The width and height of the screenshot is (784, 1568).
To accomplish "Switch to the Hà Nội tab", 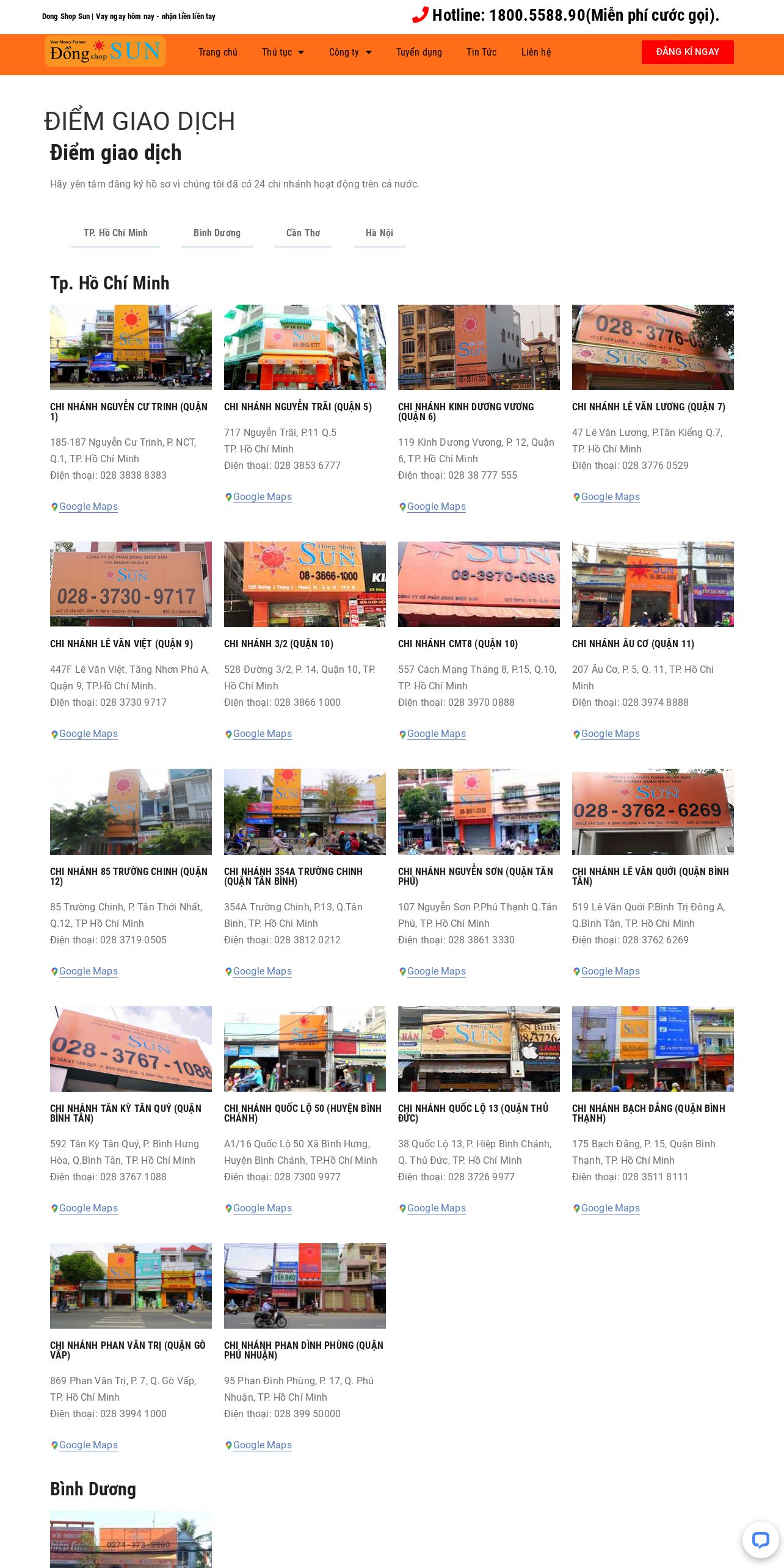I will [x=379, y=233].
